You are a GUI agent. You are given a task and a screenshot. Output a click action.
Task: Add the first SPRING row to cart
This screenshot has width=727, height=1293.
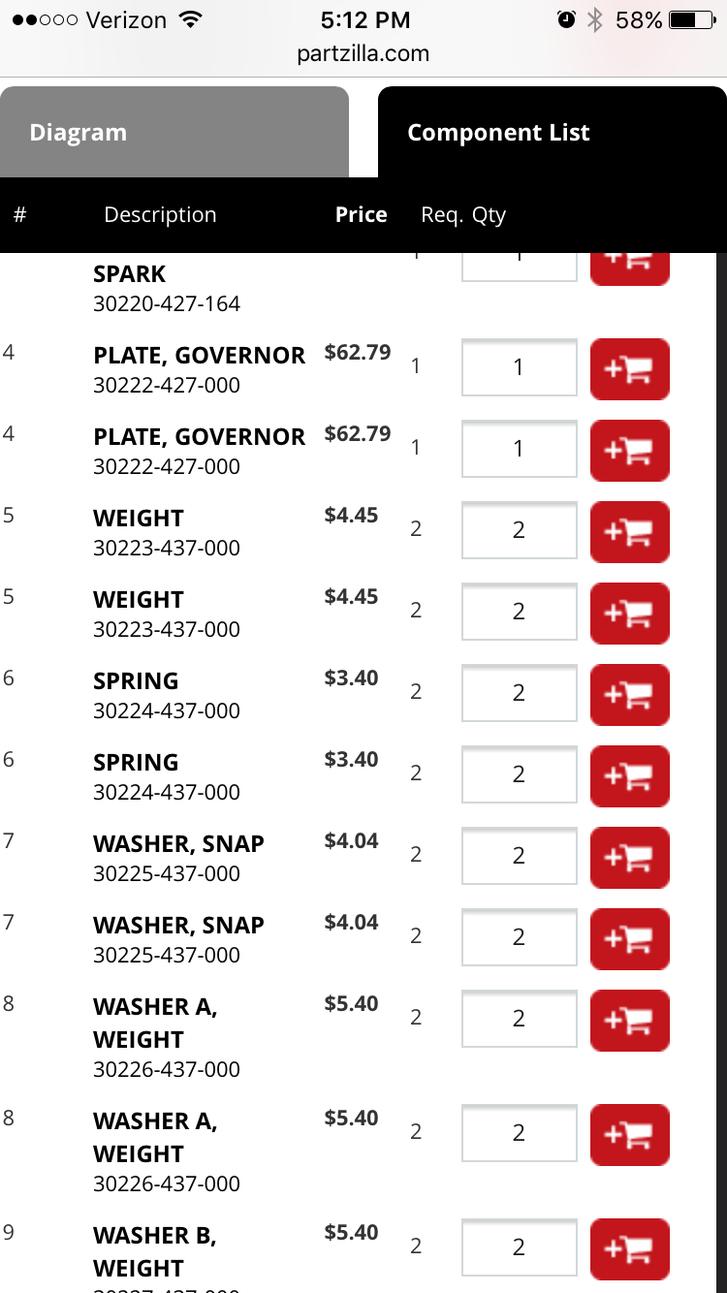(629, 694)
